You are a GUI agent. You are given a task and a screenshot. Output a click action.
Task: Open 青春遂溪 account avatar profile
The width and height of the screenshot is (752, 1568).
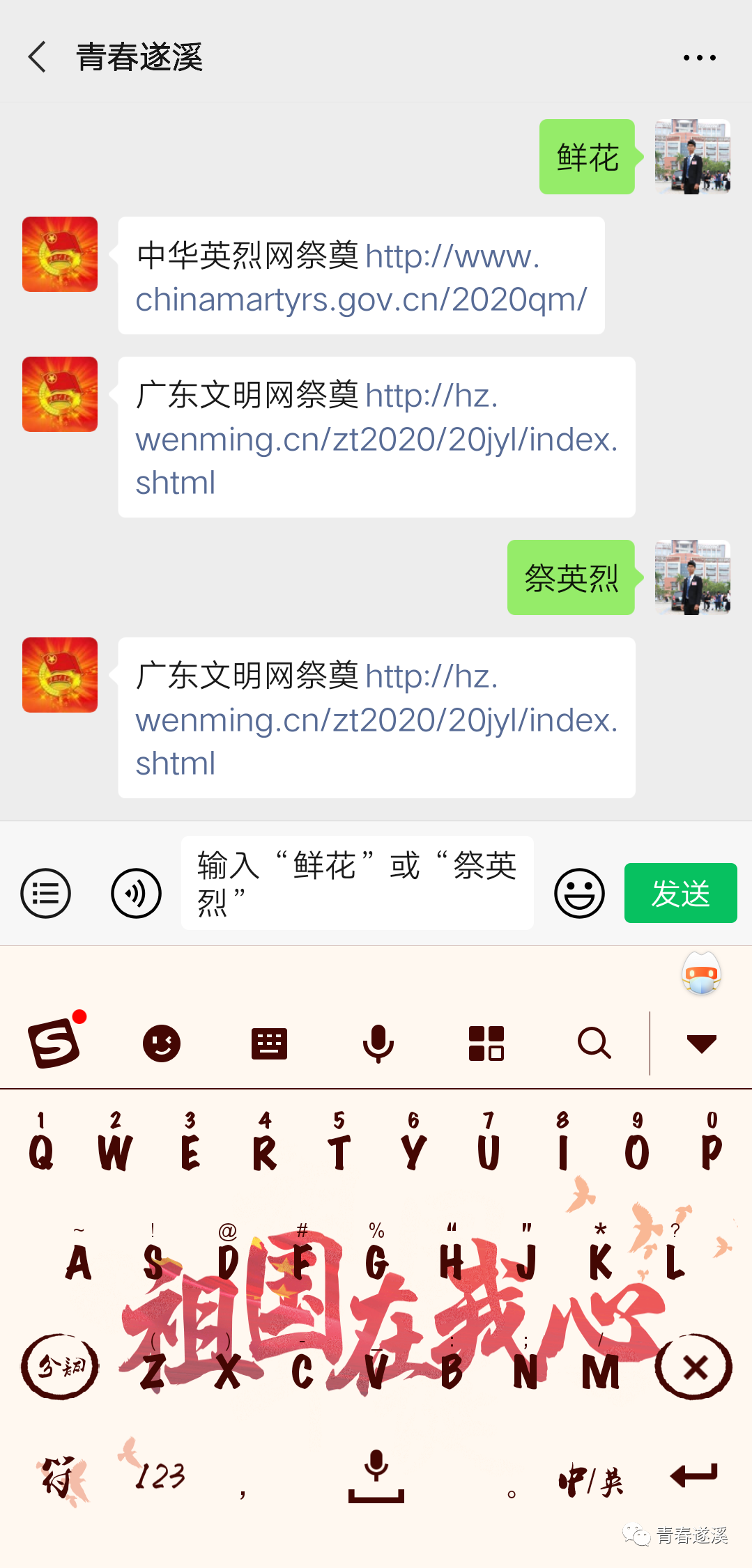coord(60,254)
